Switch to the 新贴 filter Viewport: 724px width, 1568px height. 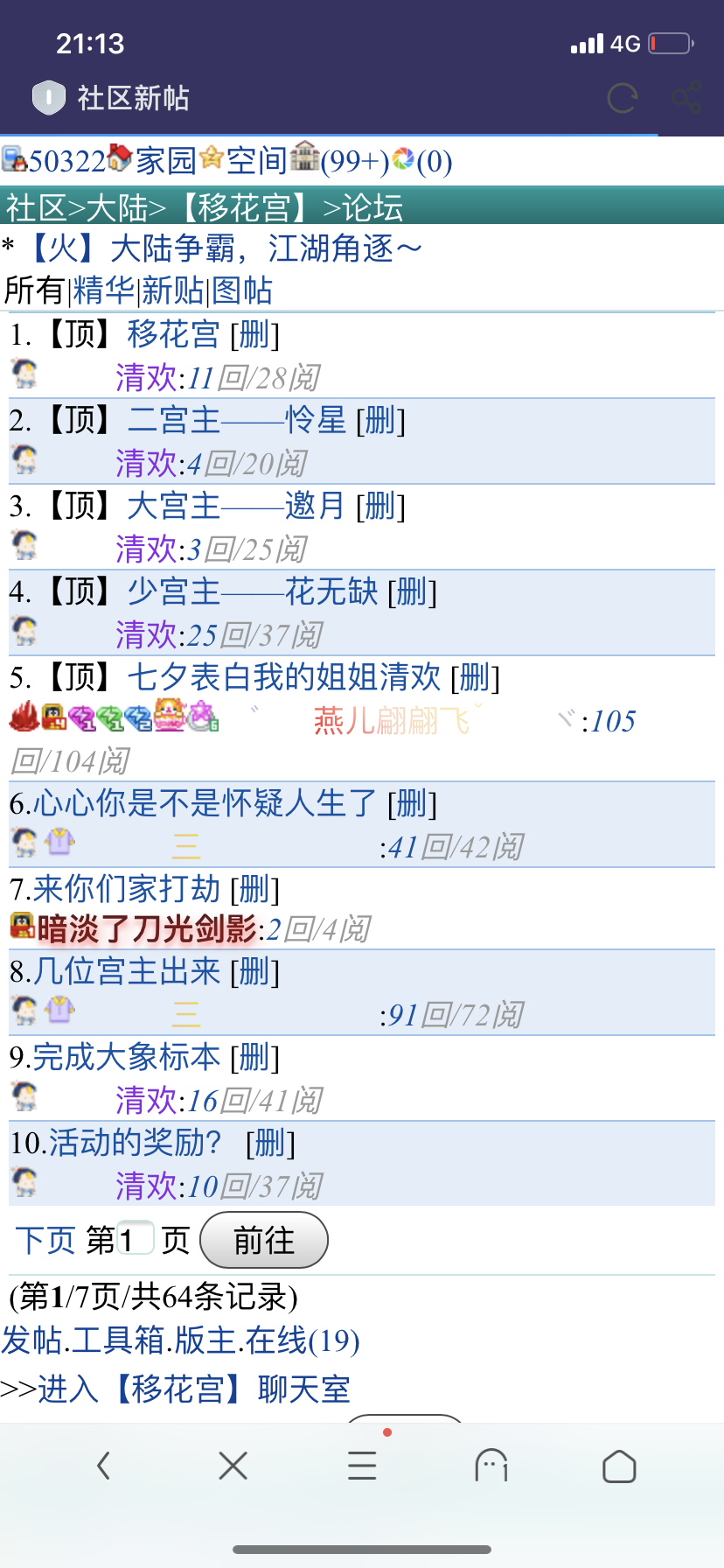coord(172,290)
